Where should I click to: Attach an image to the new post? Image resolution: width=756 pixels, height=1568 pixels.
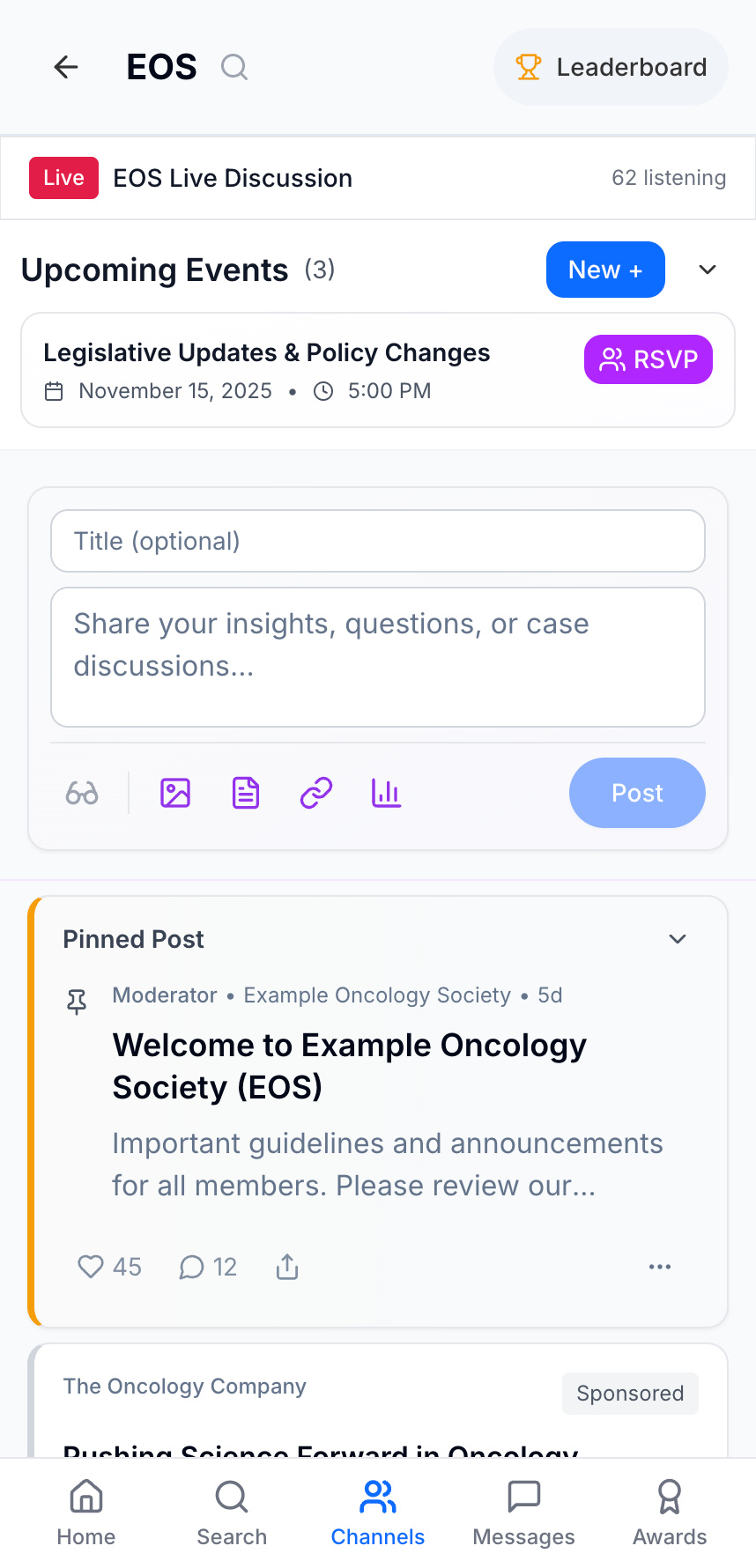click(174, 793)
